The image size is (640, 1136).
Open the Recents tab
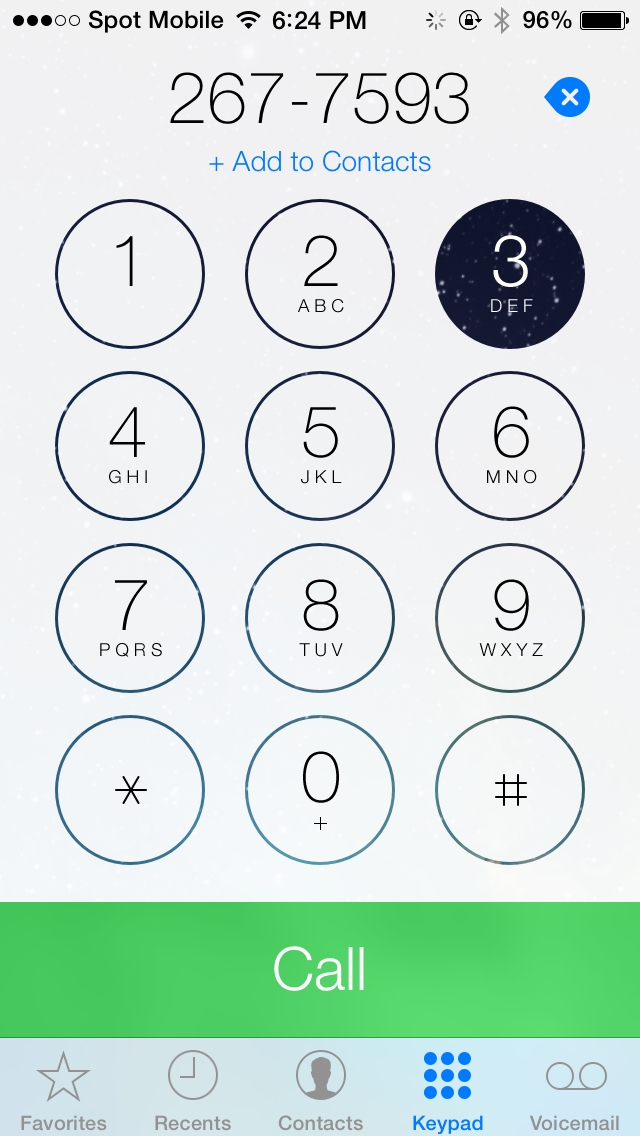pyautogui.click(x=192, y=1090)
